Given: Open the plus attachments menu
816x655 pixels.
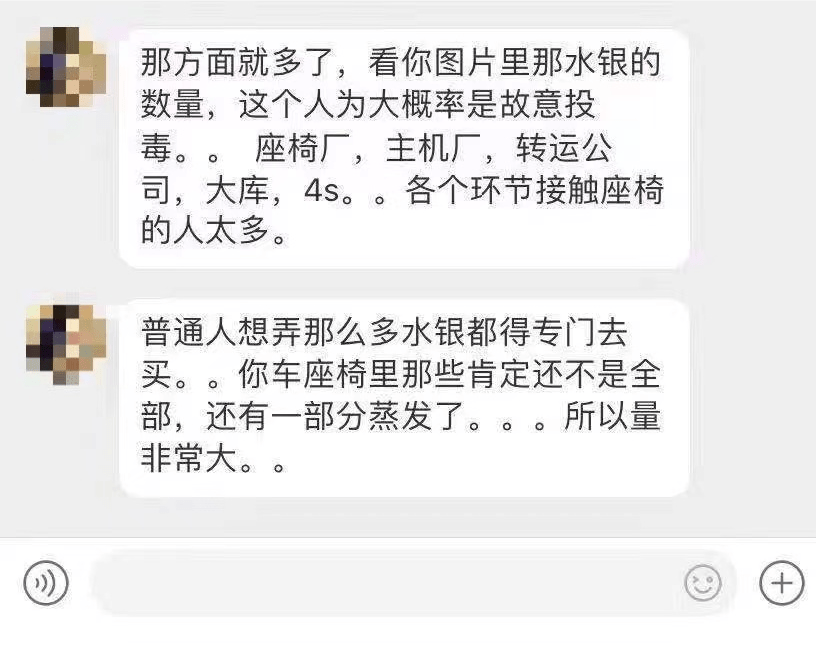Looking at the screenshot, I should pyautogui.click(x=781, y=583).
